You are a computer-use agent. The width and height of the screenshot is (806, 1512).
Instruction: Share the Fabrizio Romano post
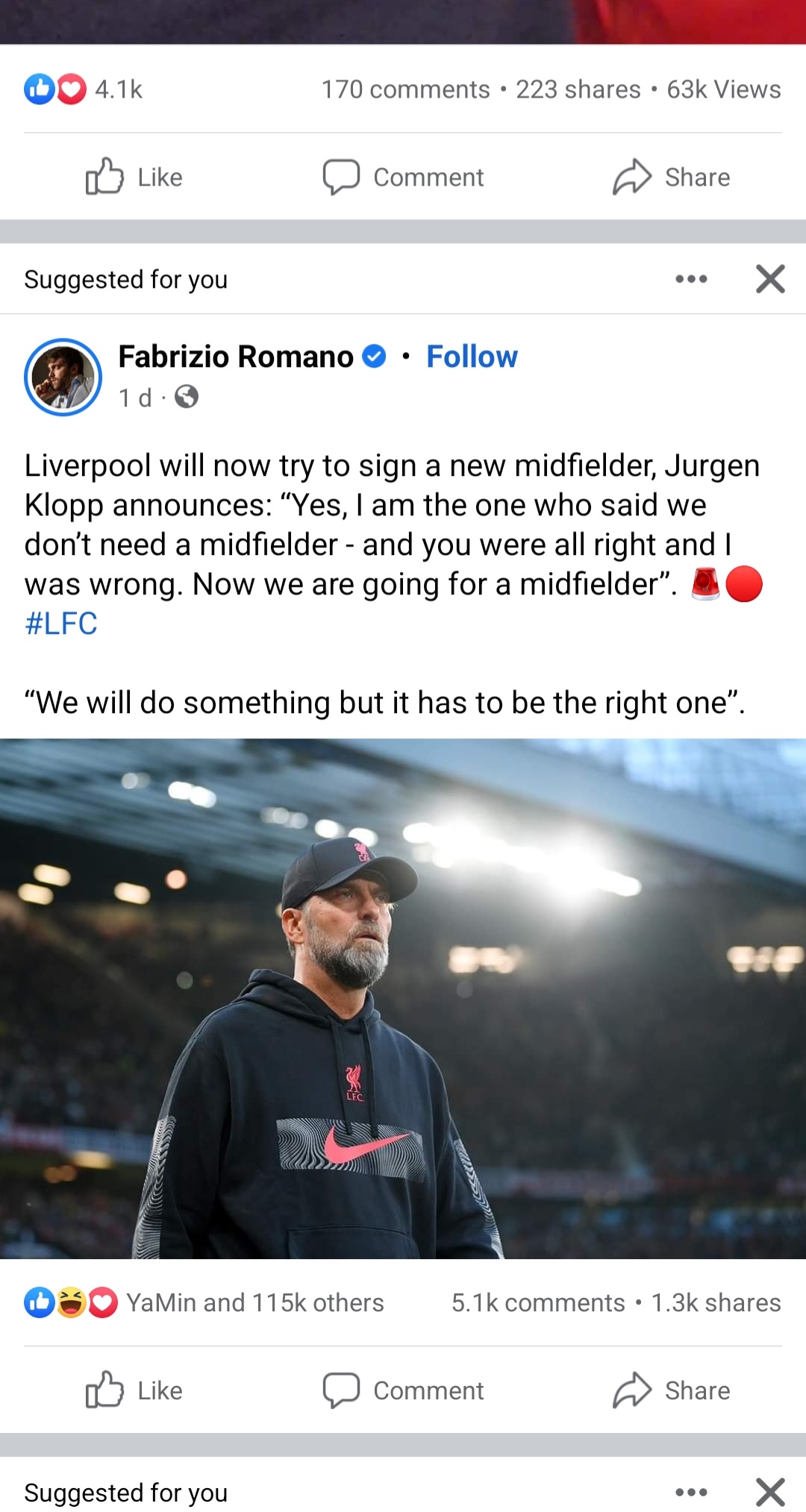(x=671, y=1390)
